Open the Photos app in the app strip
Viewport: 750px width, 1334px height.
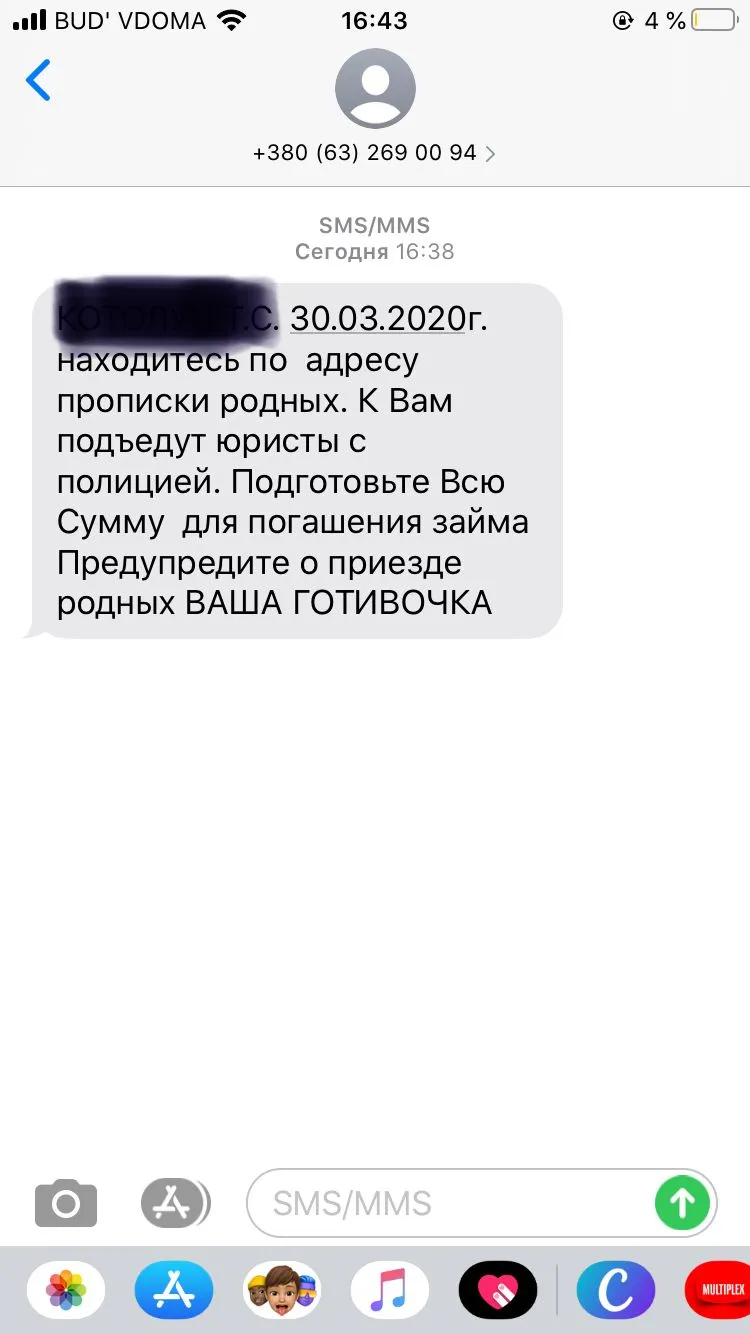pos(66,1290)
